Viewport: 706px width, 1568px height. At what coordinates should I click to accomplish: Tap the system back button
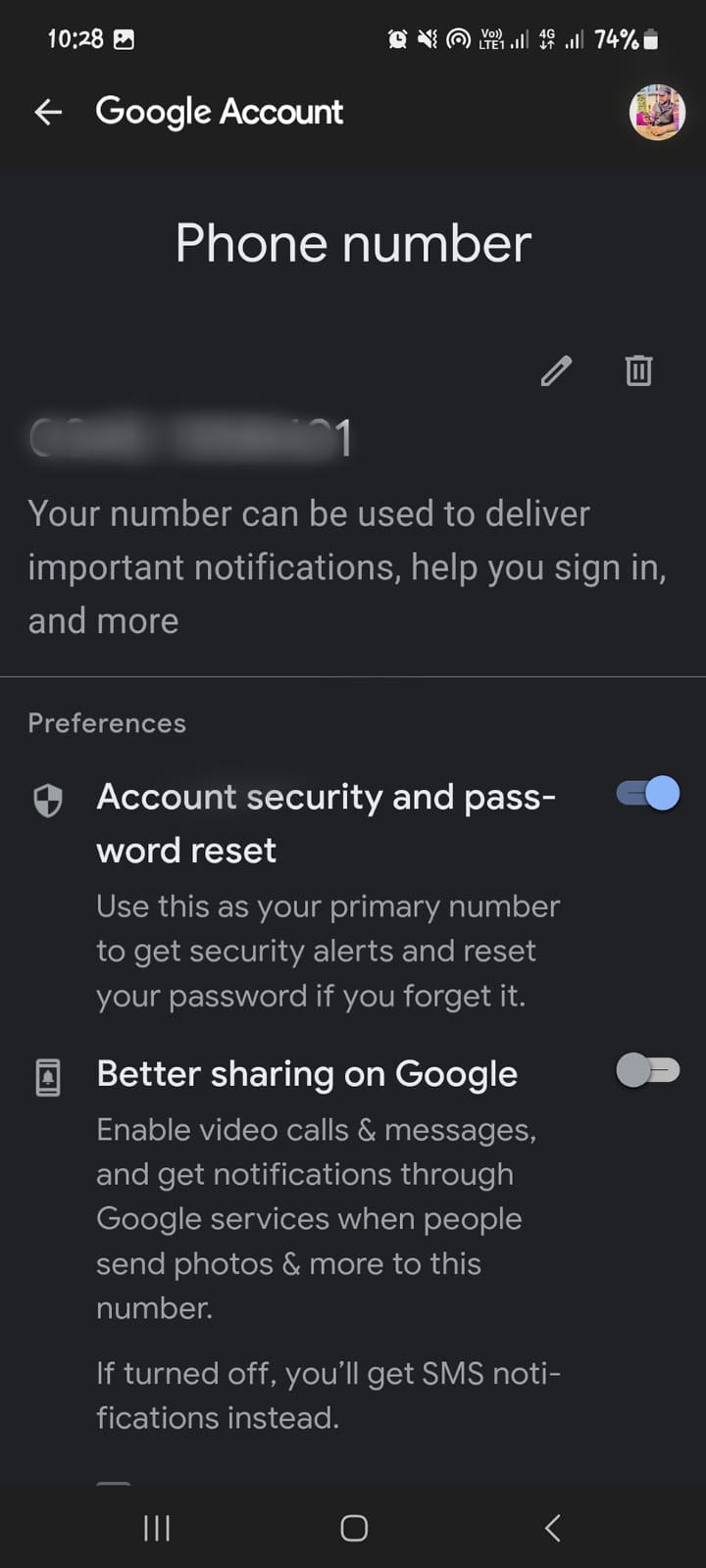click(553, 1527)
